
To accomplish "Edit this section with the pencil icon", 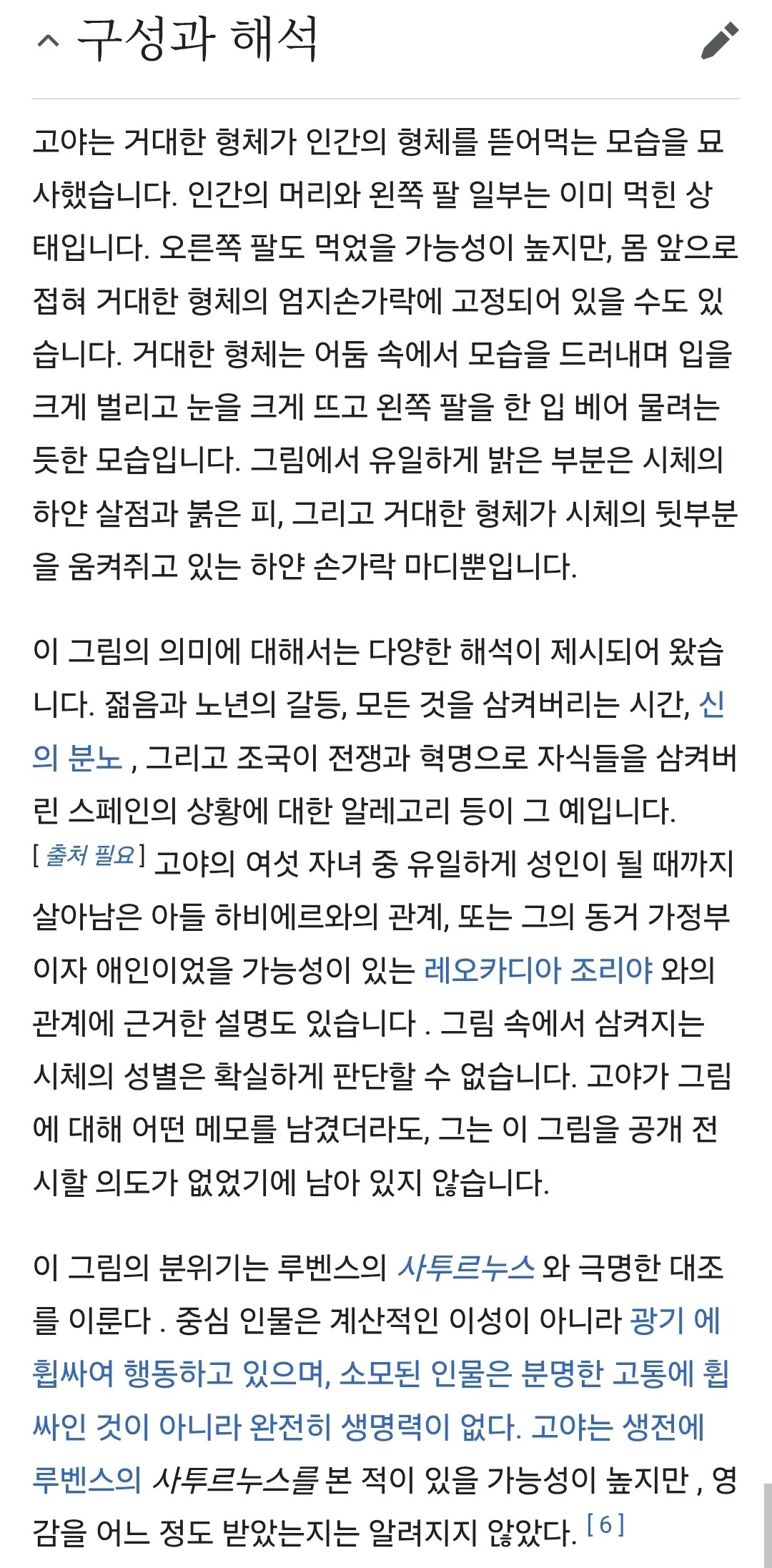I will pos(719,41).
